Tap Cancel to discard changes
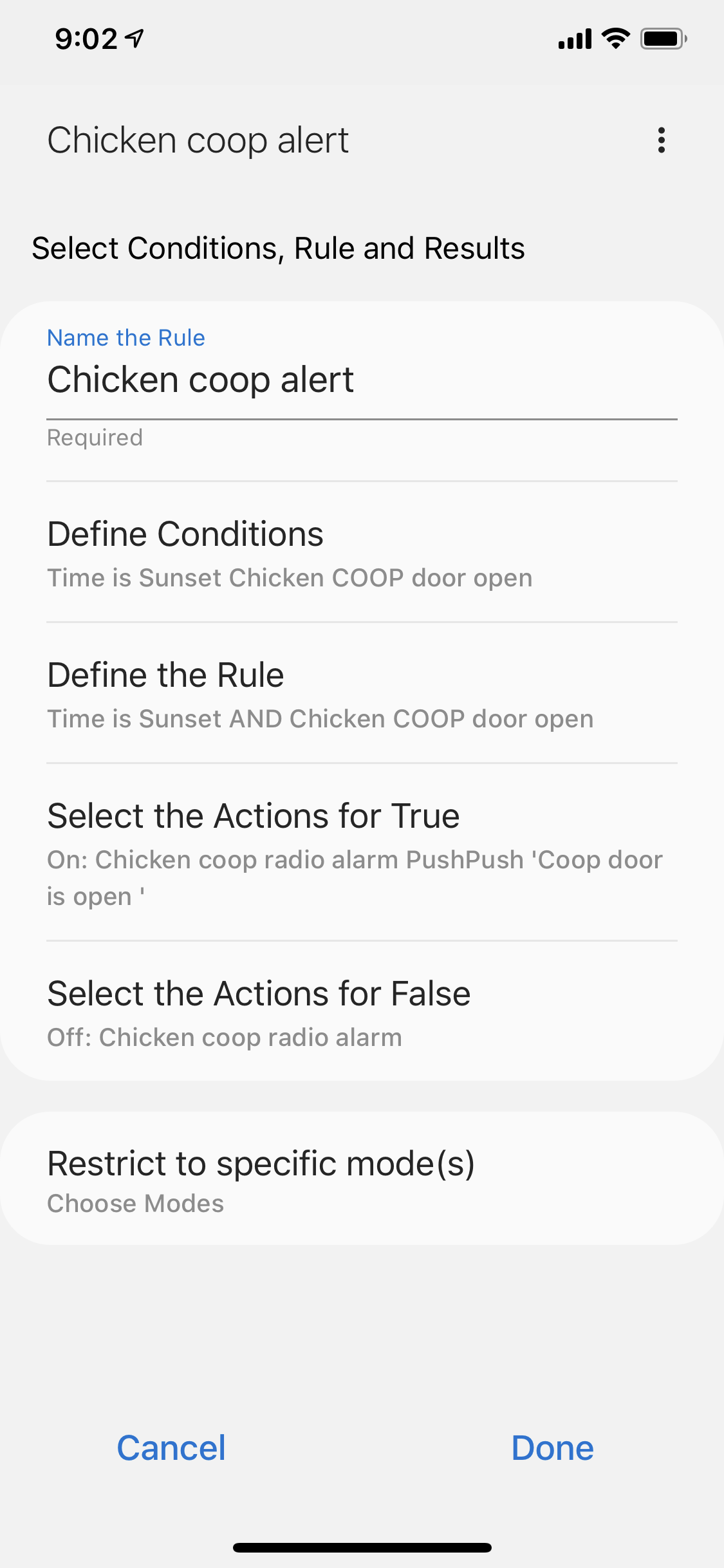Screen dimensions: 724x1568 (171, 1448)
